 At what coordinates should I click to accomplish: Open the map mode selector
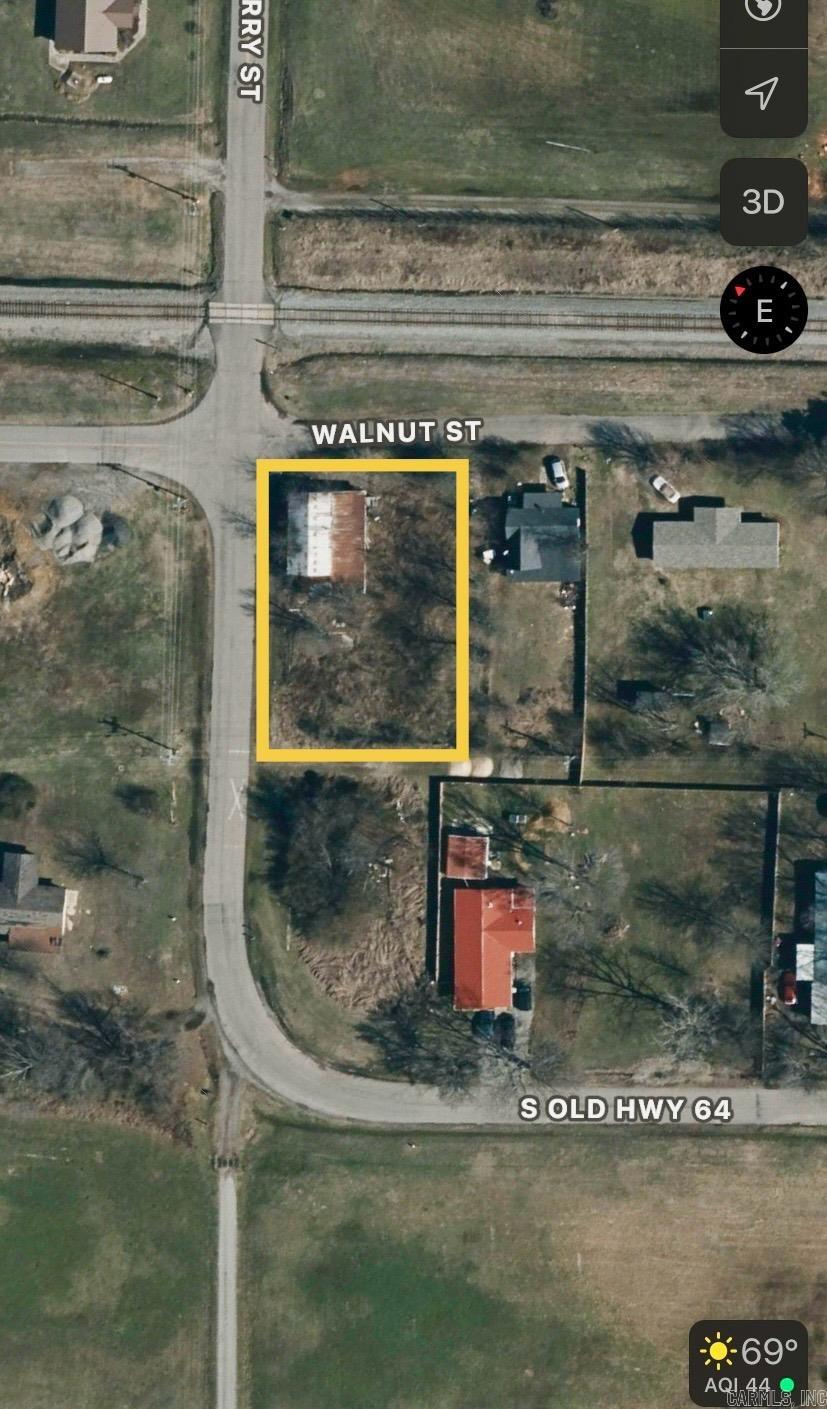click(763, 12)
